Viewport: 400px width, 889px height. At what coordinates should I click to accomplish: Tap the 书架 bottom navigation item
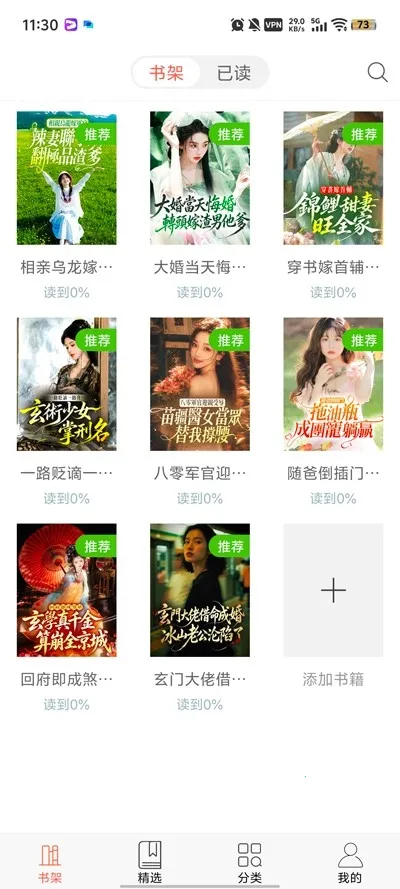pyautogui.click(x=50, y=862)
